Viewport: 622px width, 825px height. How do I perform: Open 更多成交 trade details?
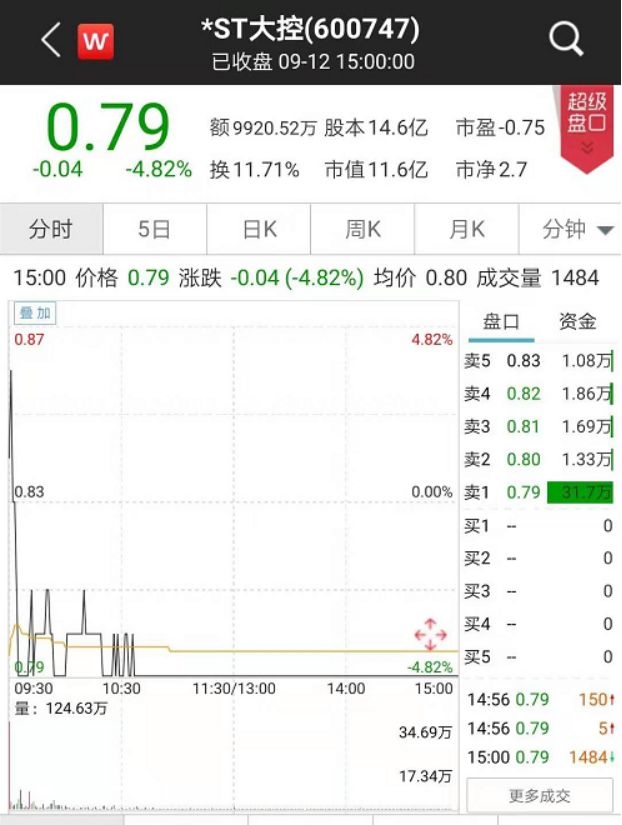click(539, 796)
